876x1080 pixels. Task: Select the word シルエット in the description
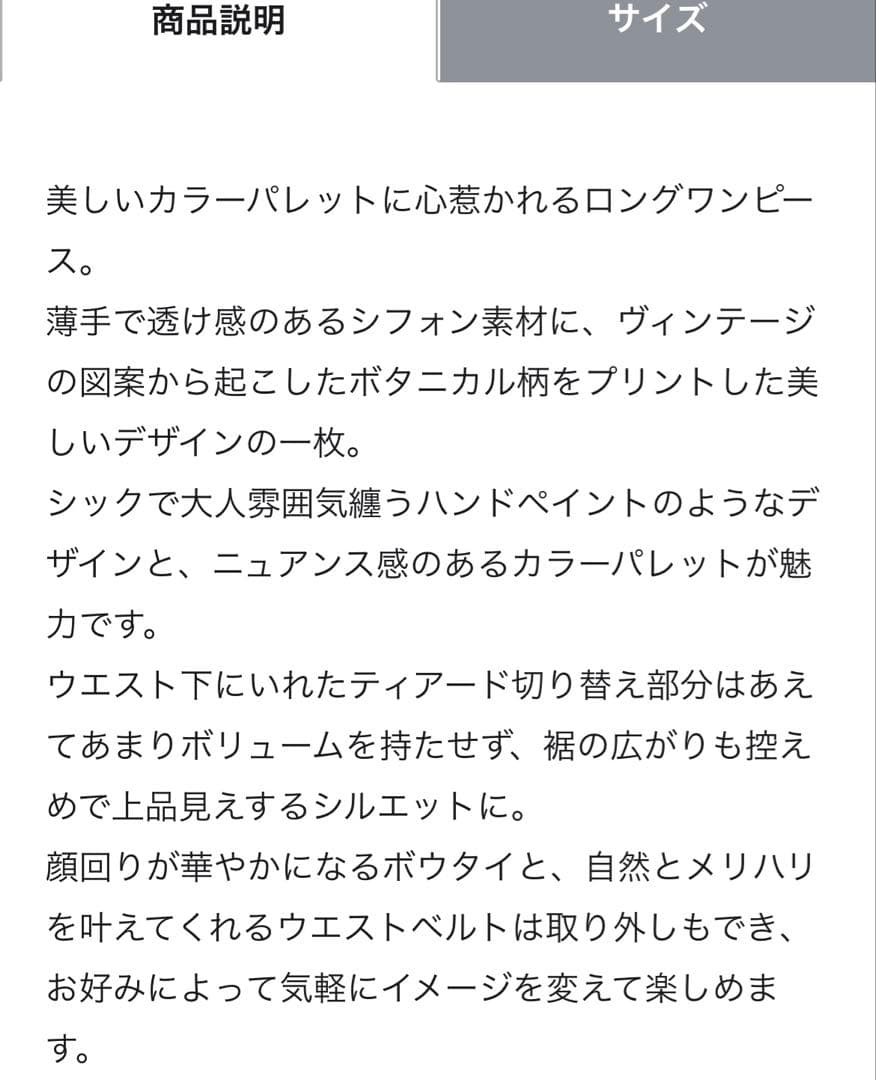click(380, 798)
